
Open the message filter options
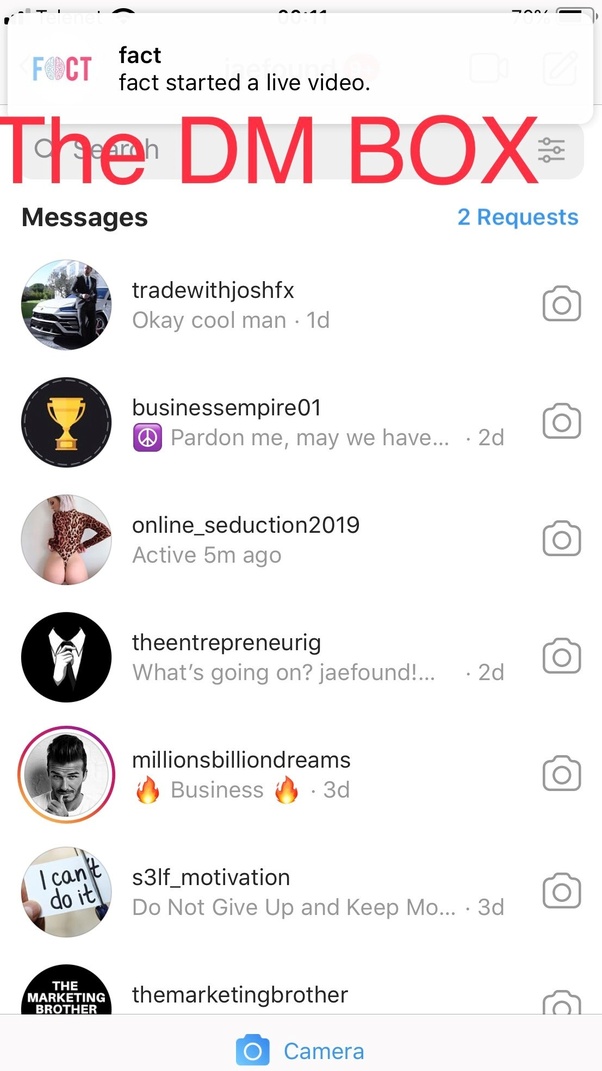pyautogui.click(x=551, y=150)
